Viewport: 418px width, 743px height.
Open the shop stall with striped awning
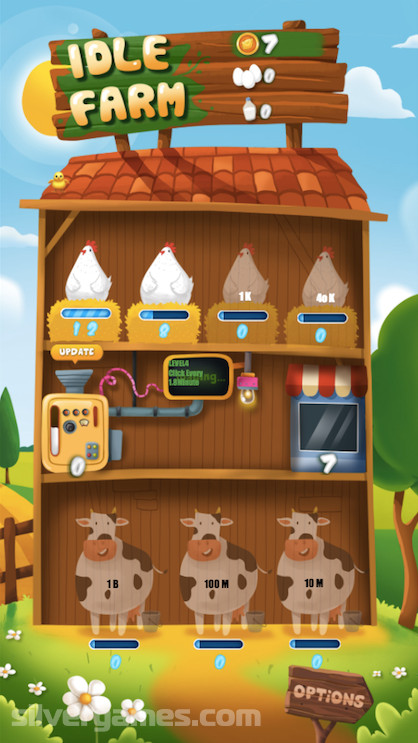[x=327, y=418]
